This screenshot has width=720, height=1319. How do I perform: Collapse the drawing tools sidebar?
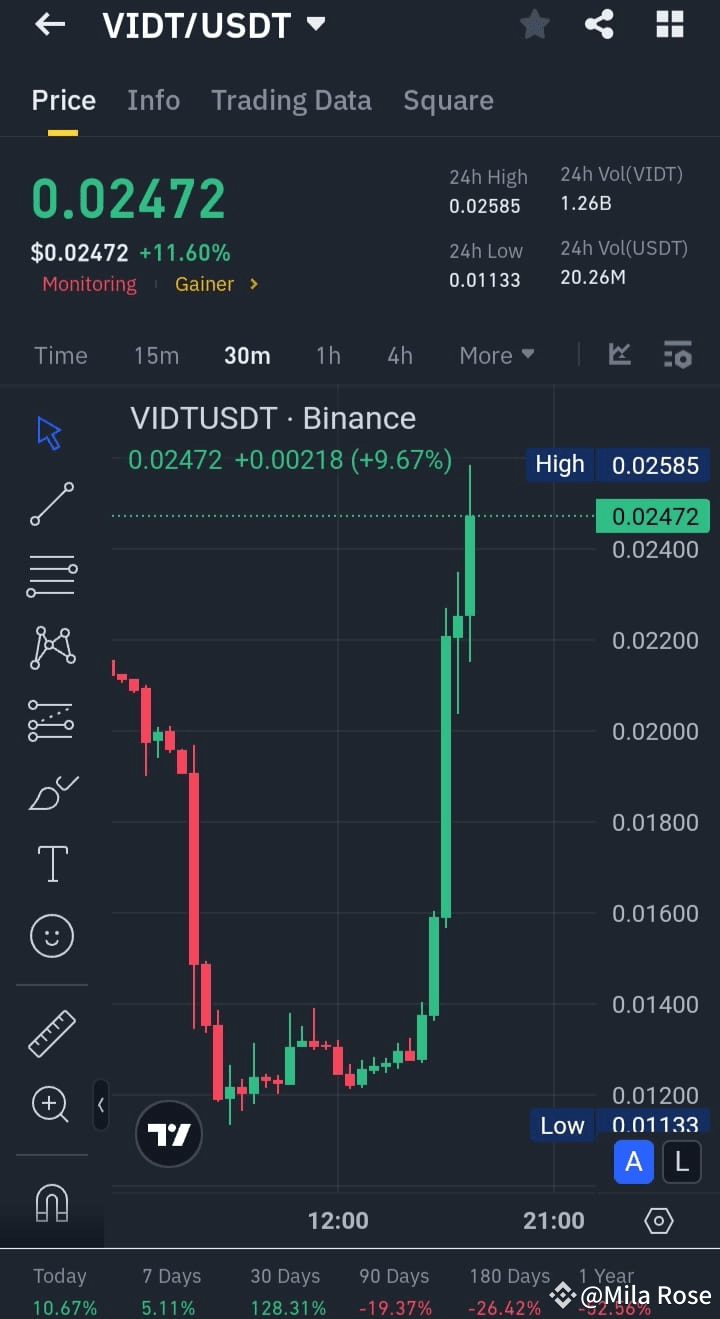click(100, 1106)
